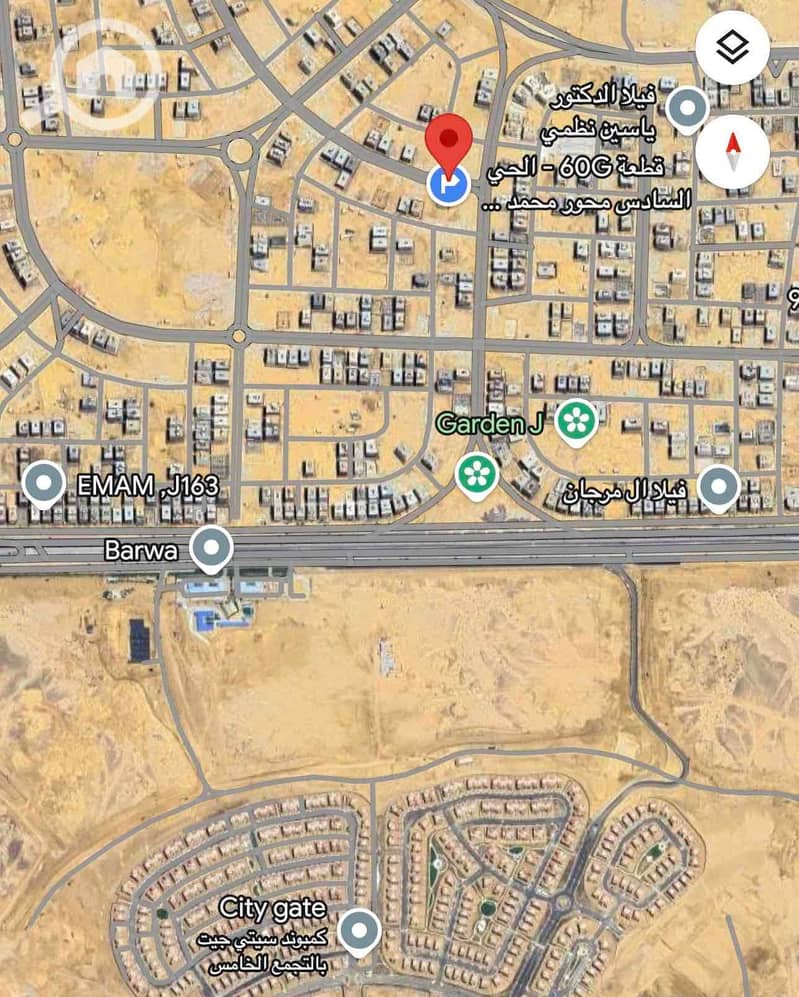Image resolution: width=799 pixels, height=997 pixels.
Task: Open the فيلا ال مرجان place marker
Action: (718, 487)
